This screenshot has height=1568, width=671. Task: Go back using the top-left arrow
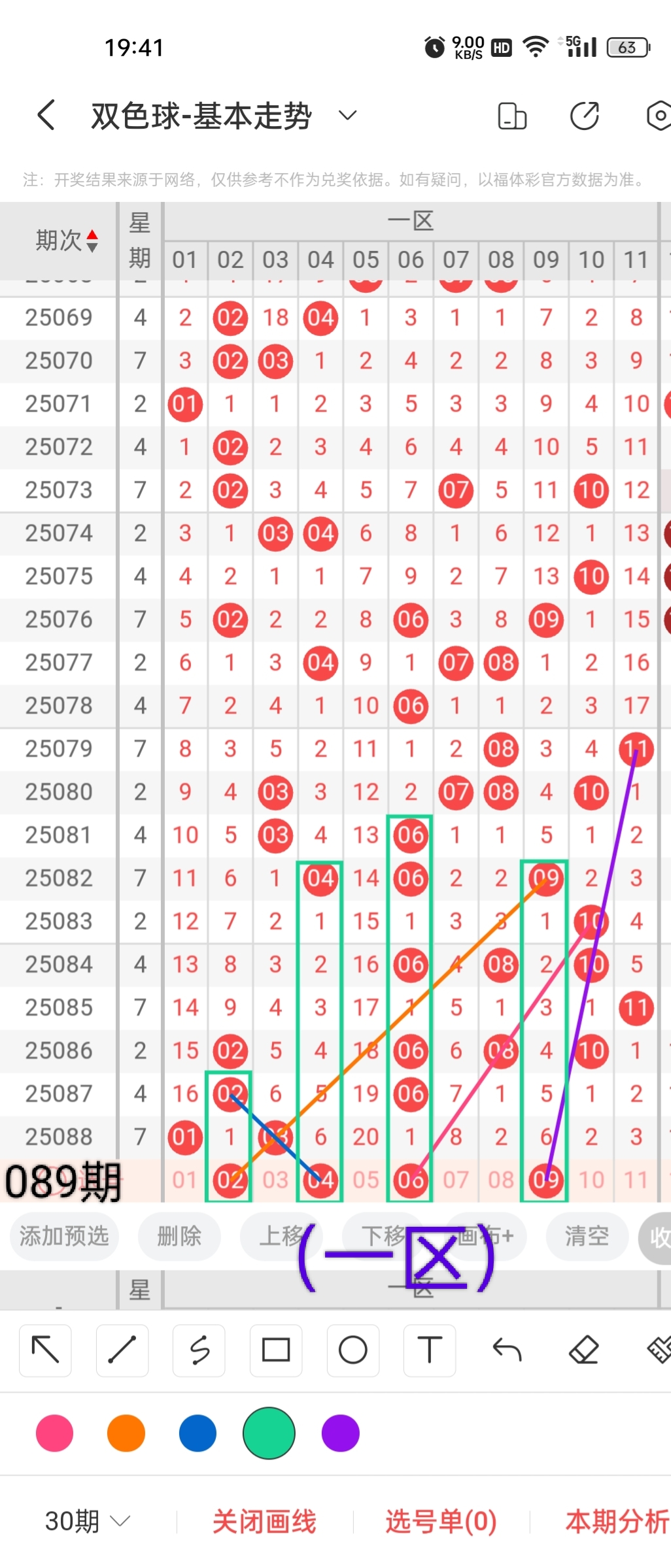[46, 116]
